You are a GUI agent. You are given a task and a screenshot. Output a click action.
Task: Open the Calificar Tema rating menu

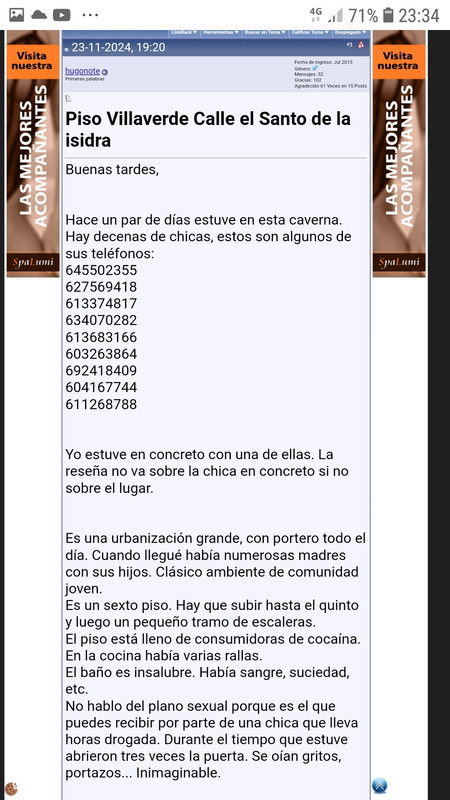point(310,33)
